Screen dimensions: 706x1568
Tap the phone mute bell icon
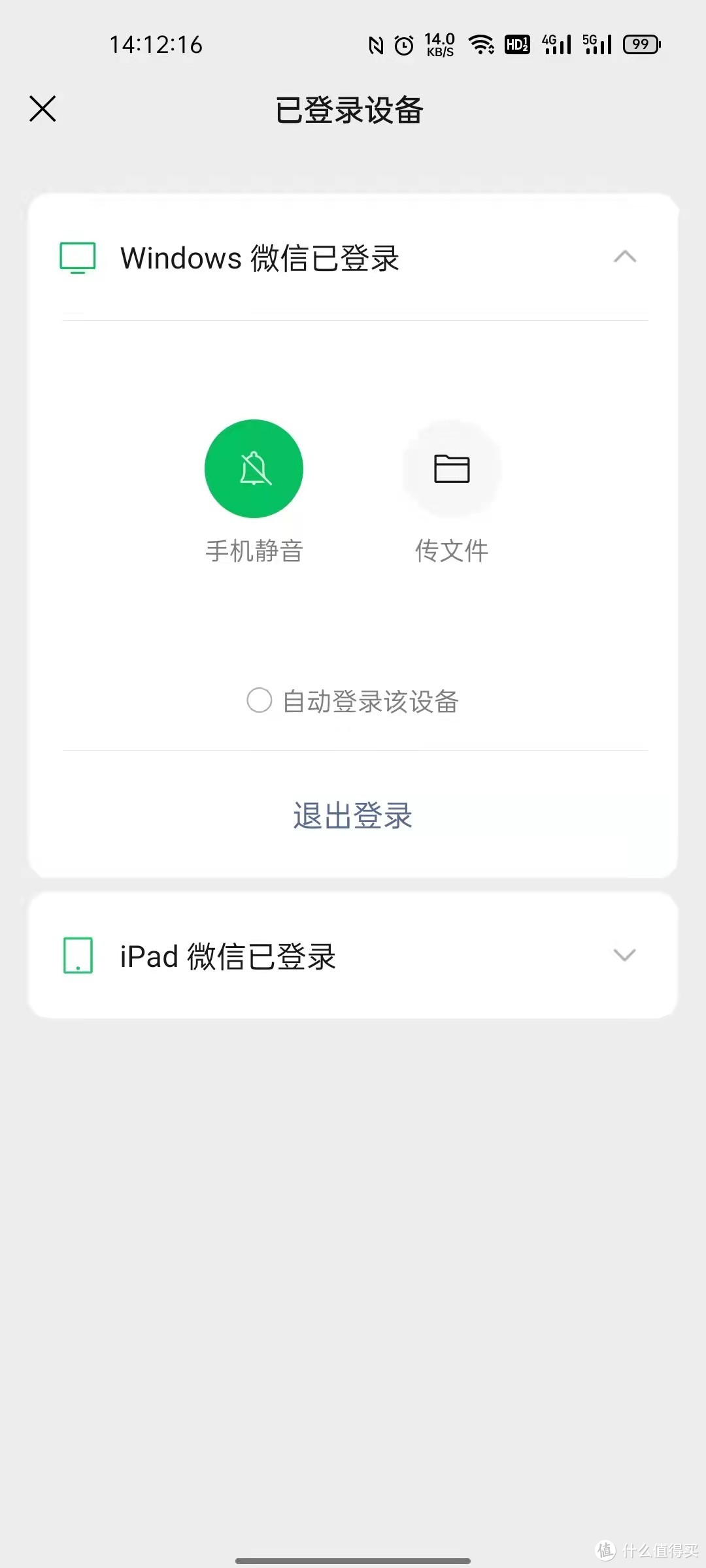(x=254, y=468)
